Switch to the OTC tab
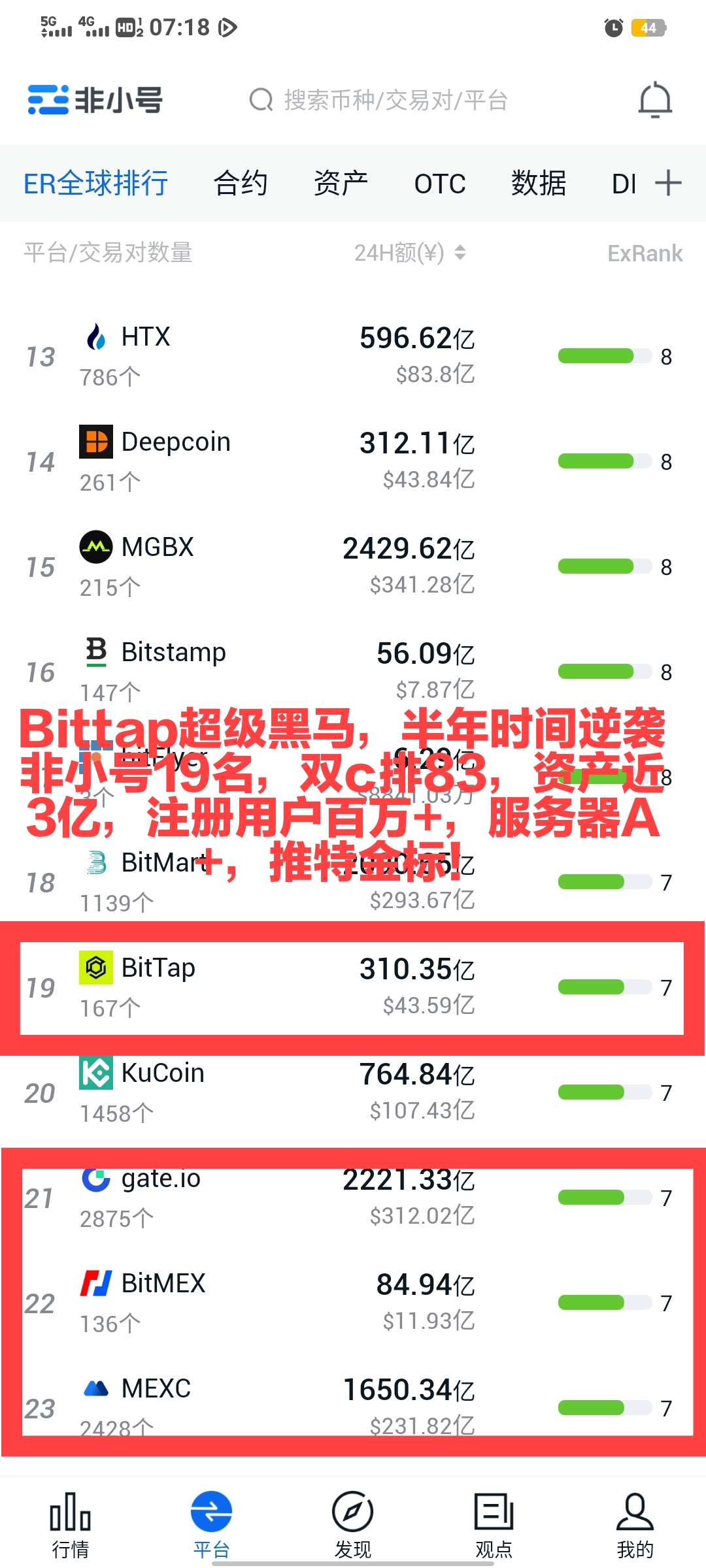The image size is (706, 1568). [x=440, y=184]
